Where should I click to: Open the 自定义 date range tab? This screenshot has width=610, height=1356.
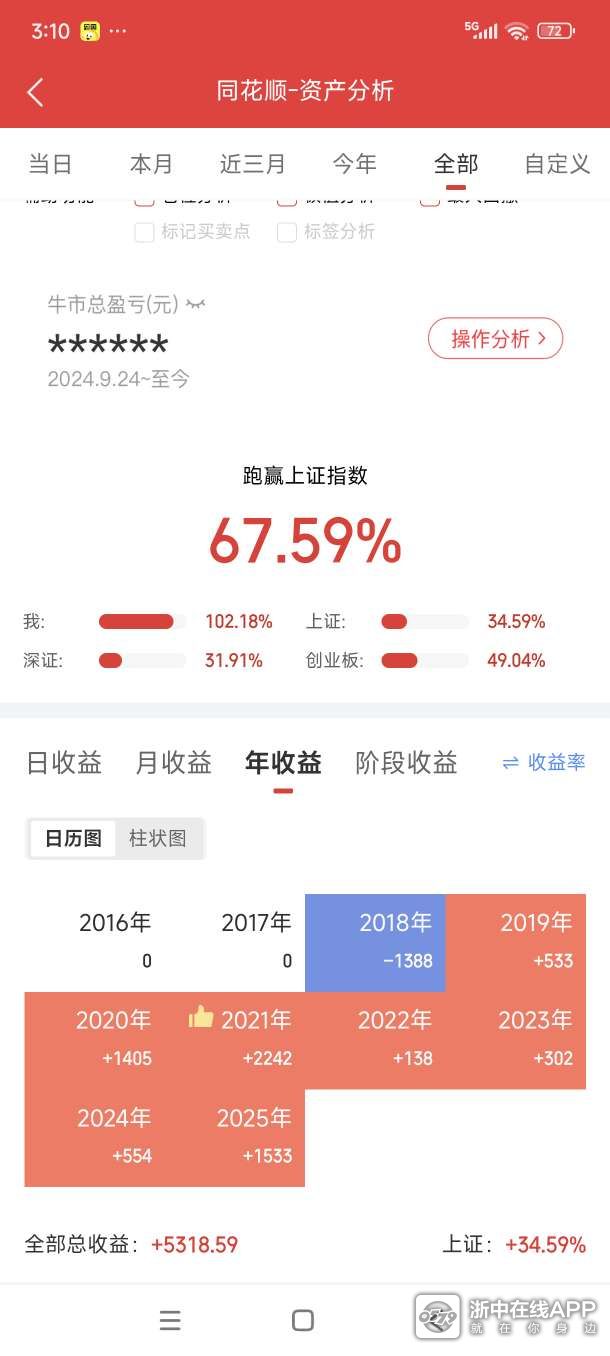click(557, 164)
